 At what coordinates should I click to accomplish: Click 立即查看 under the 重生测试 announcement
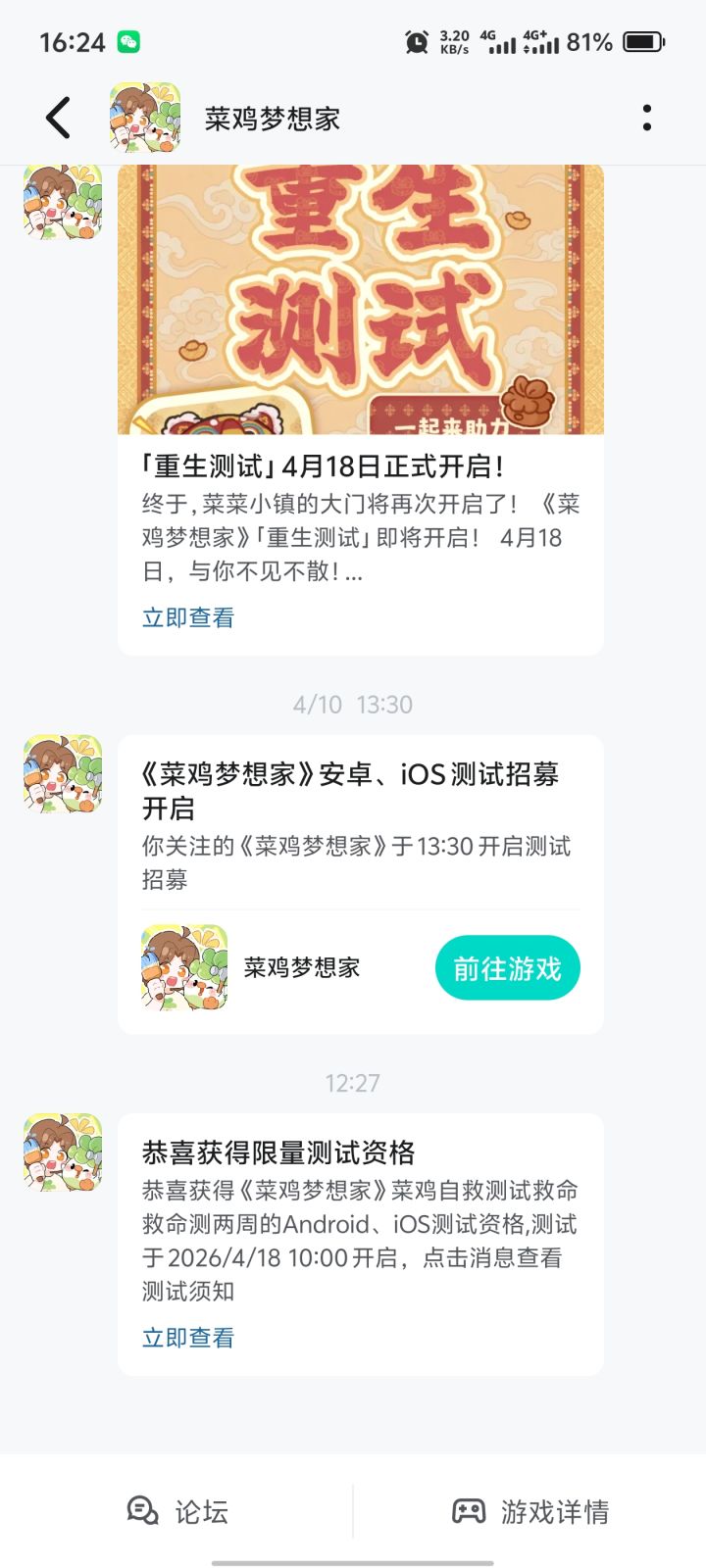pyautogui.click(x=186, y=616)
